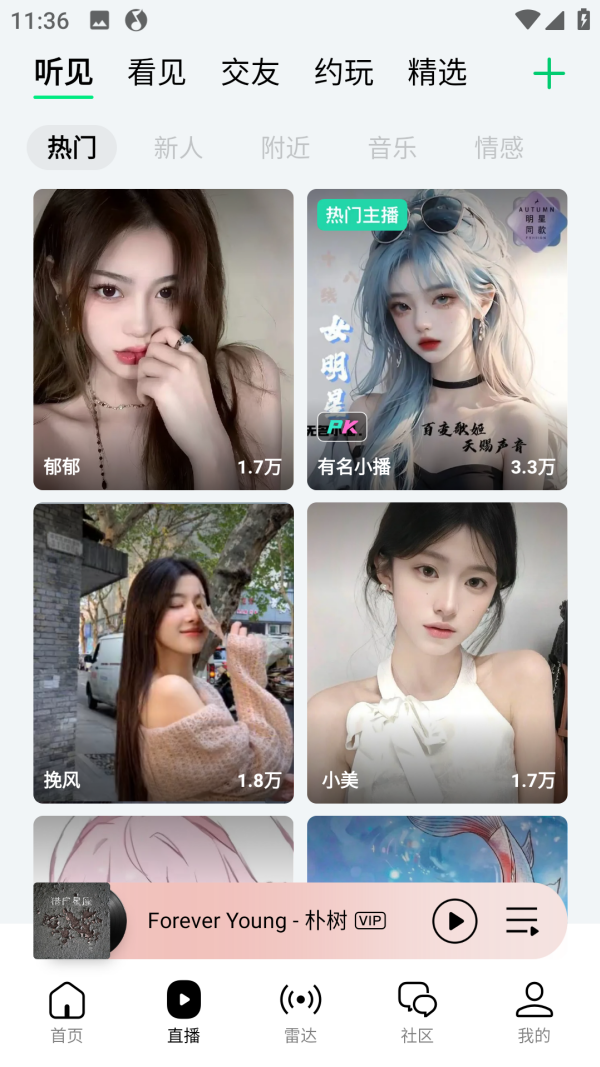Open 郁郁's live room

pyautogui.click(x=163, y=339)
